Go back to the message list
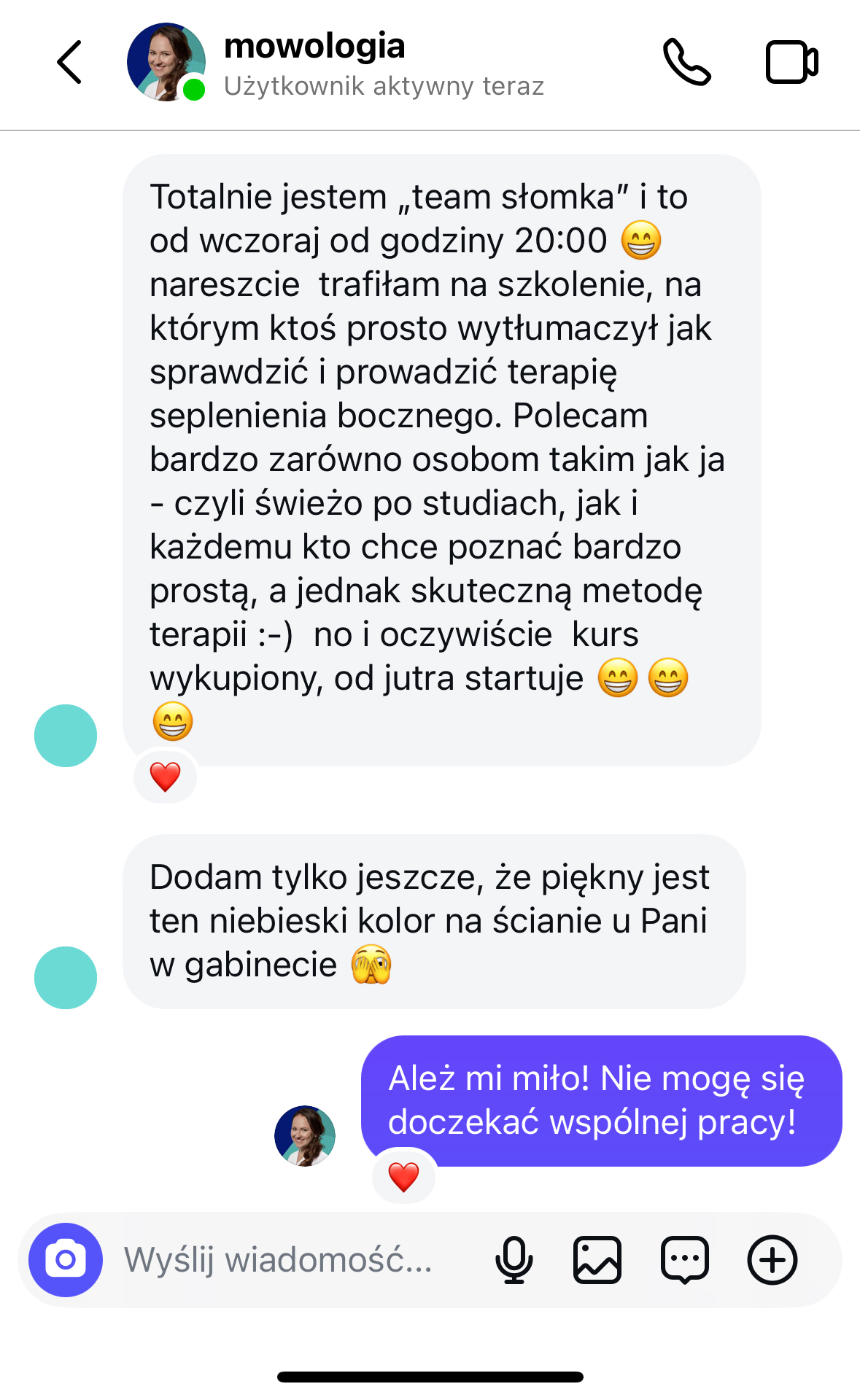 pos(69,63)
